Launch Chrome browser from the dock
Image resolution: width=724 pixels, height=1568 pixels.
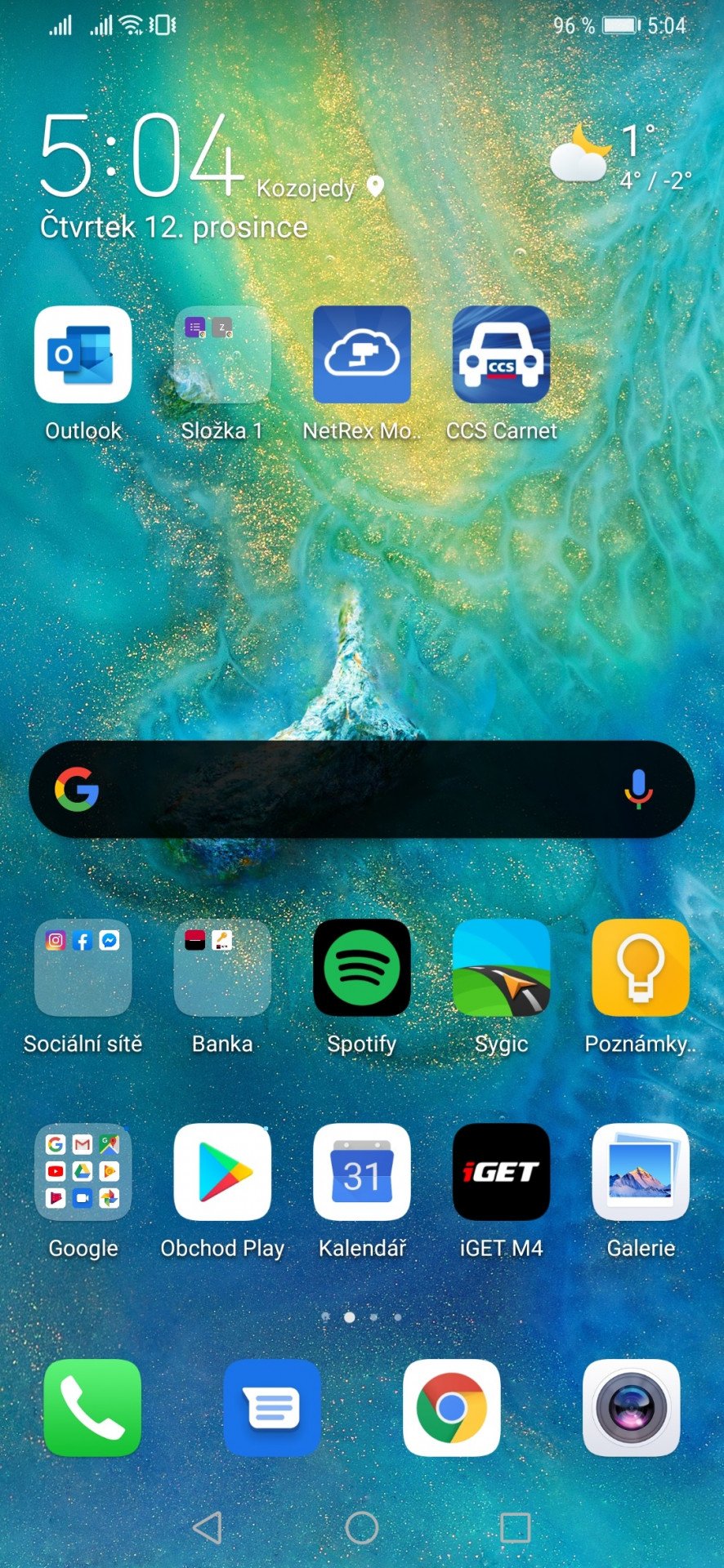click(452, 1408)
